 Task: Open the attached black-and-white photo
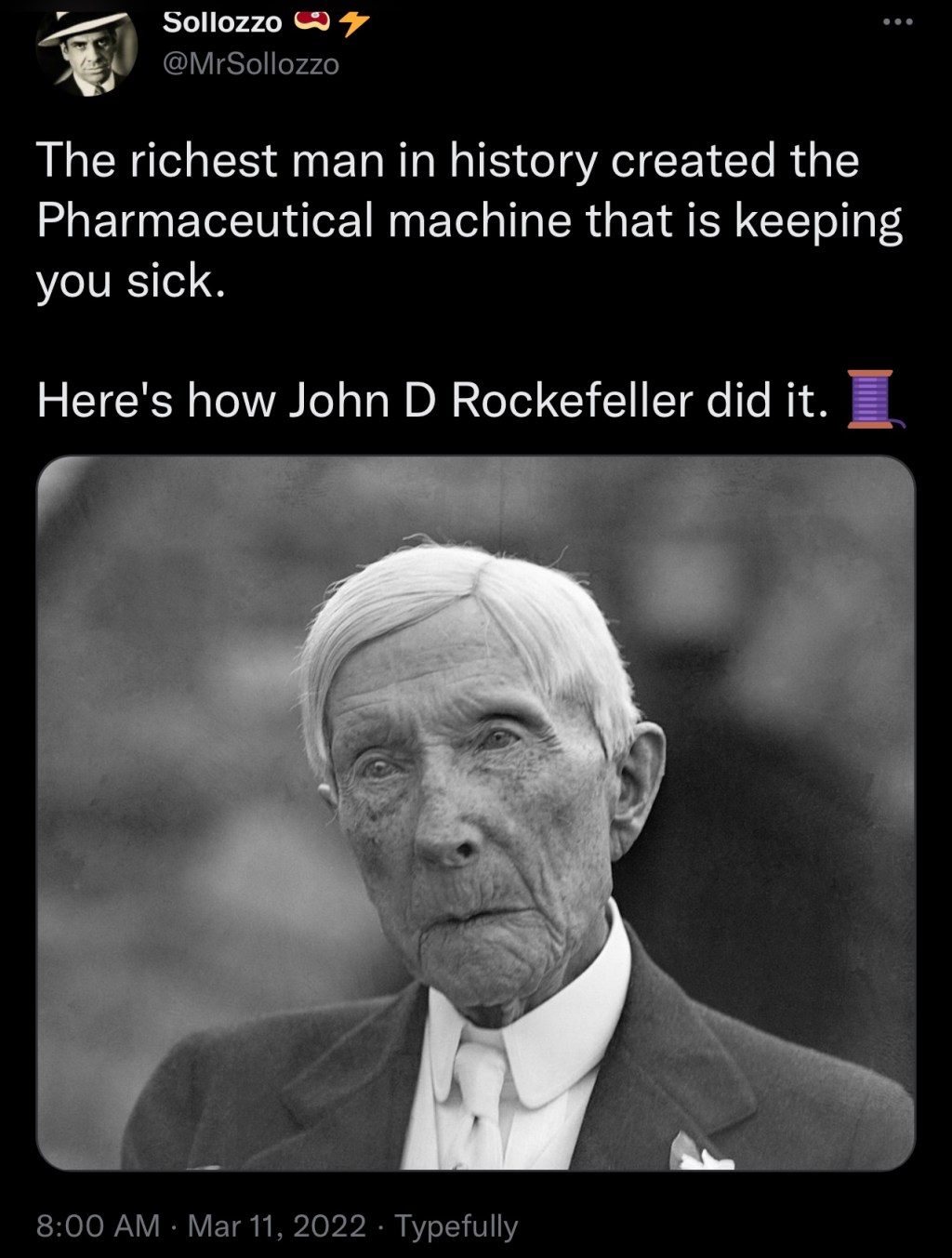tap(476, 813)
